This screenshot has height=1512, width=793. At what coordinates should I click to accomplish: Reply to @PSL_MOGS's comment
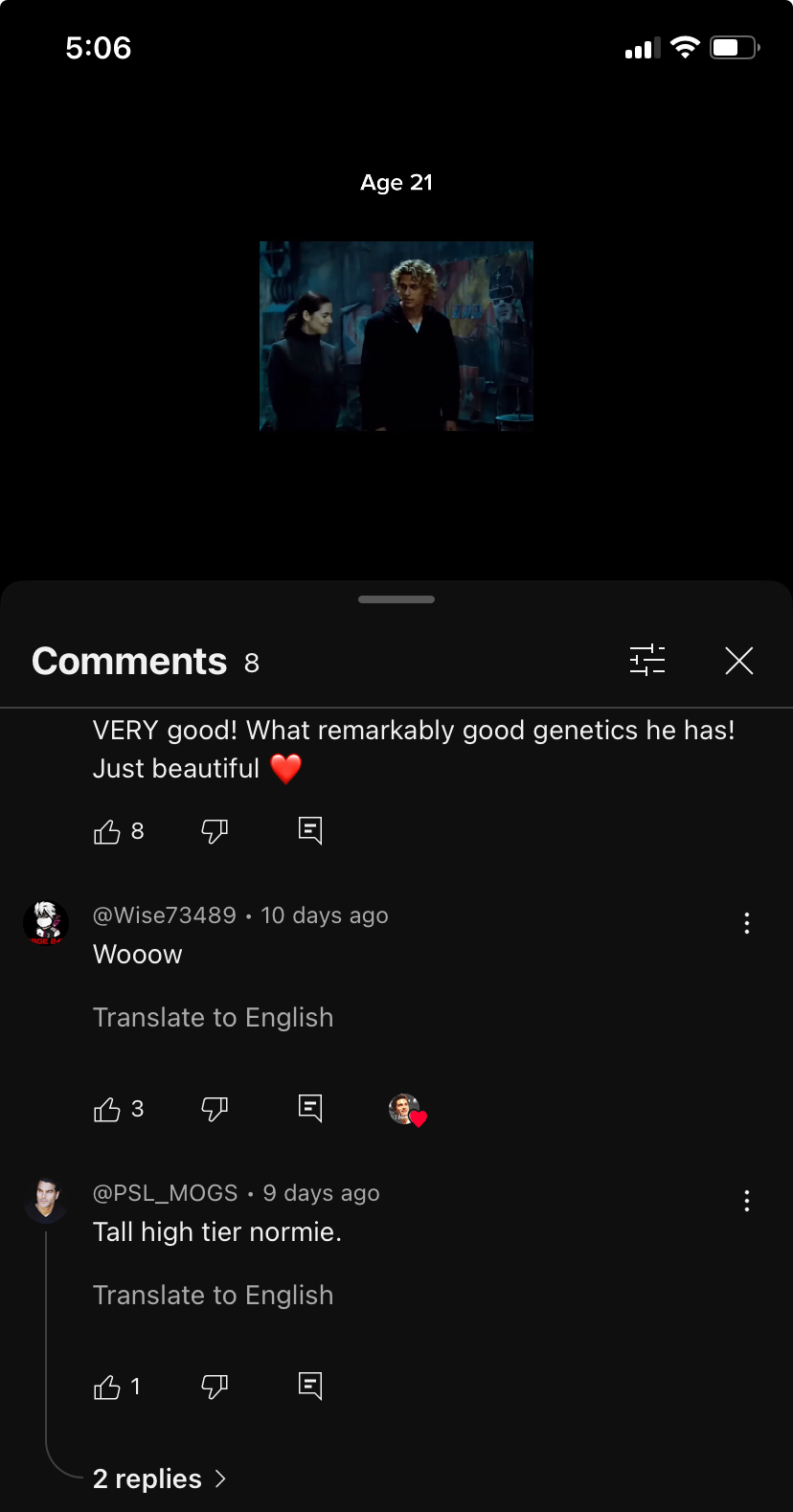click(310, 1386)
